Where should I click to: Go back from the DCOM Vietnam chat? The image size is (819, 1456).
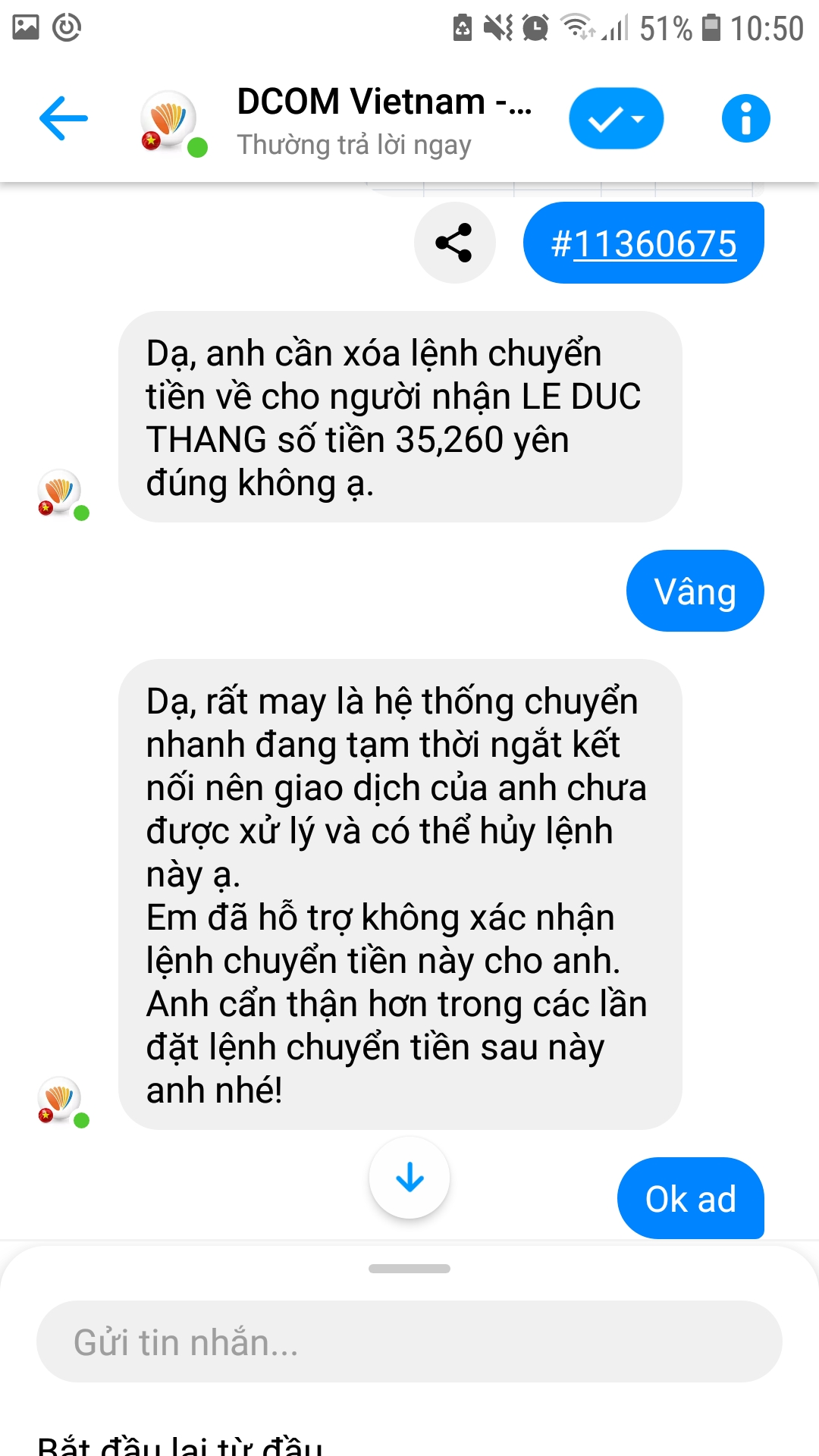[x=64, y=118]
